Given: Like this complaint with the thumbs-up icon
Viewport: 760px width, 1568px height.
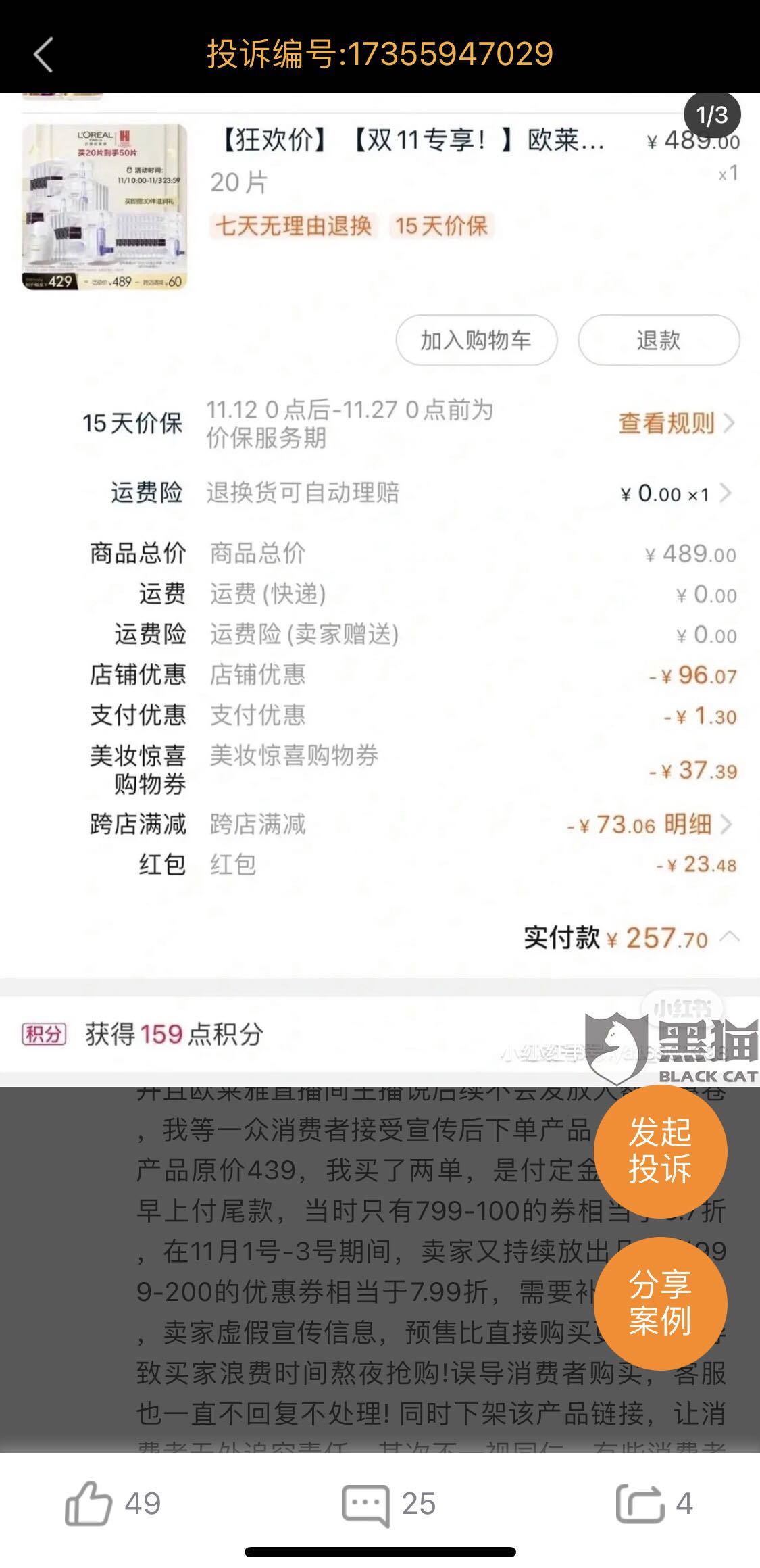Looking at the screenshot, I should click(88, 1503).
